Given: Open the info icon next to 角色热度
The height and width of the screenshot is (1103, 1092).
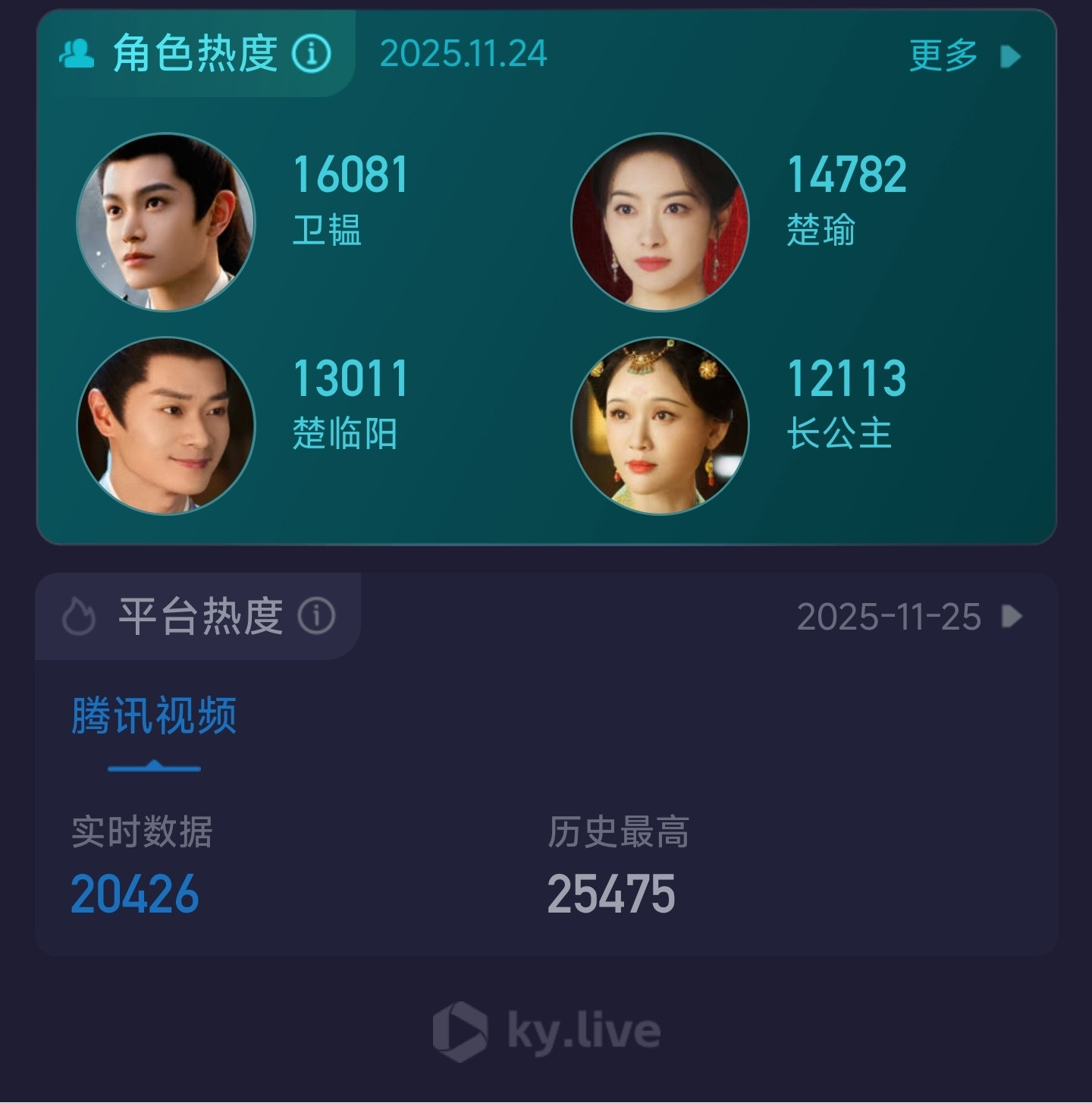Looking at the screenshot, I should [310, 52].
